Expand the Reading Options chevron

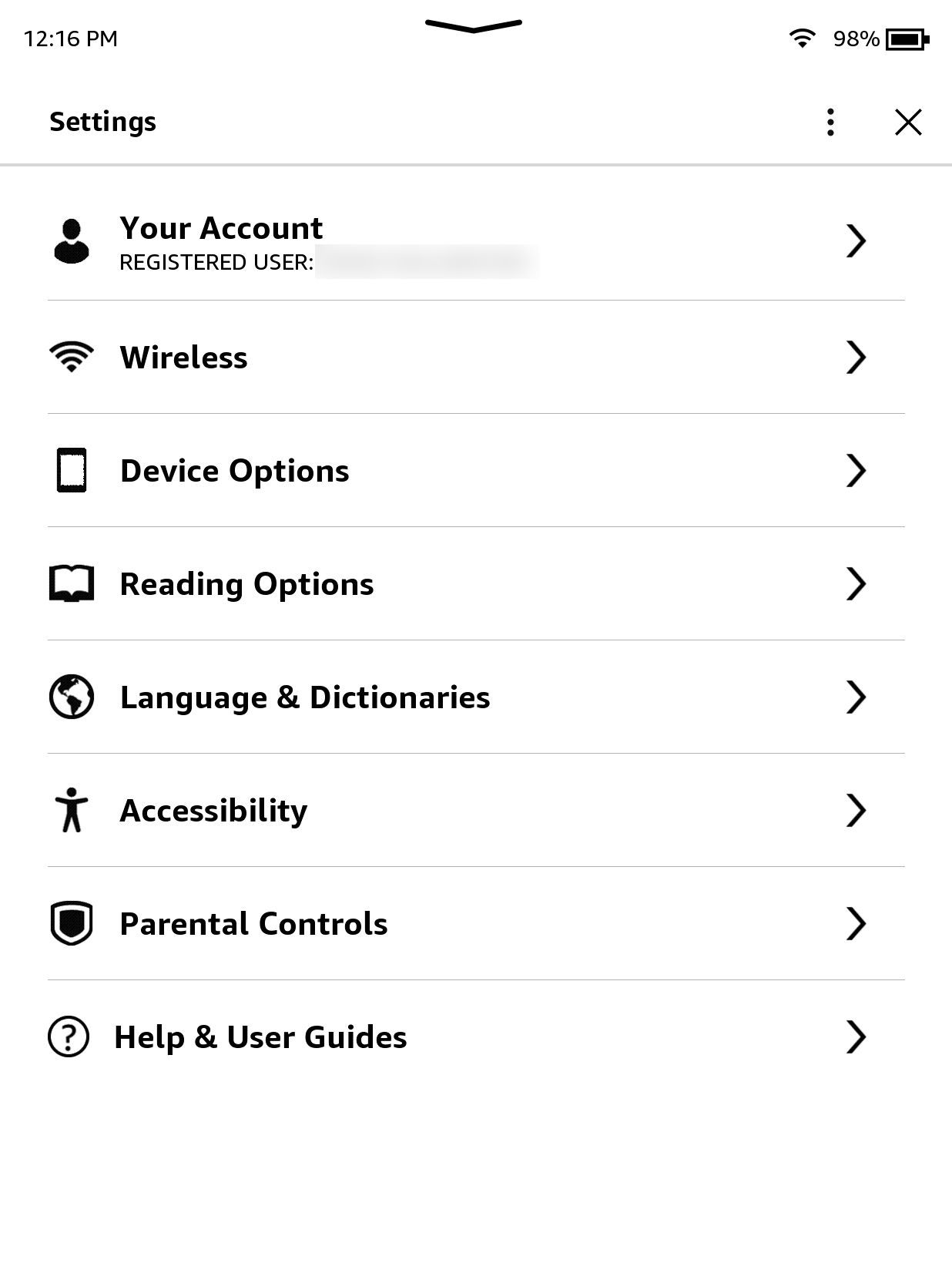tap(856, 583)
